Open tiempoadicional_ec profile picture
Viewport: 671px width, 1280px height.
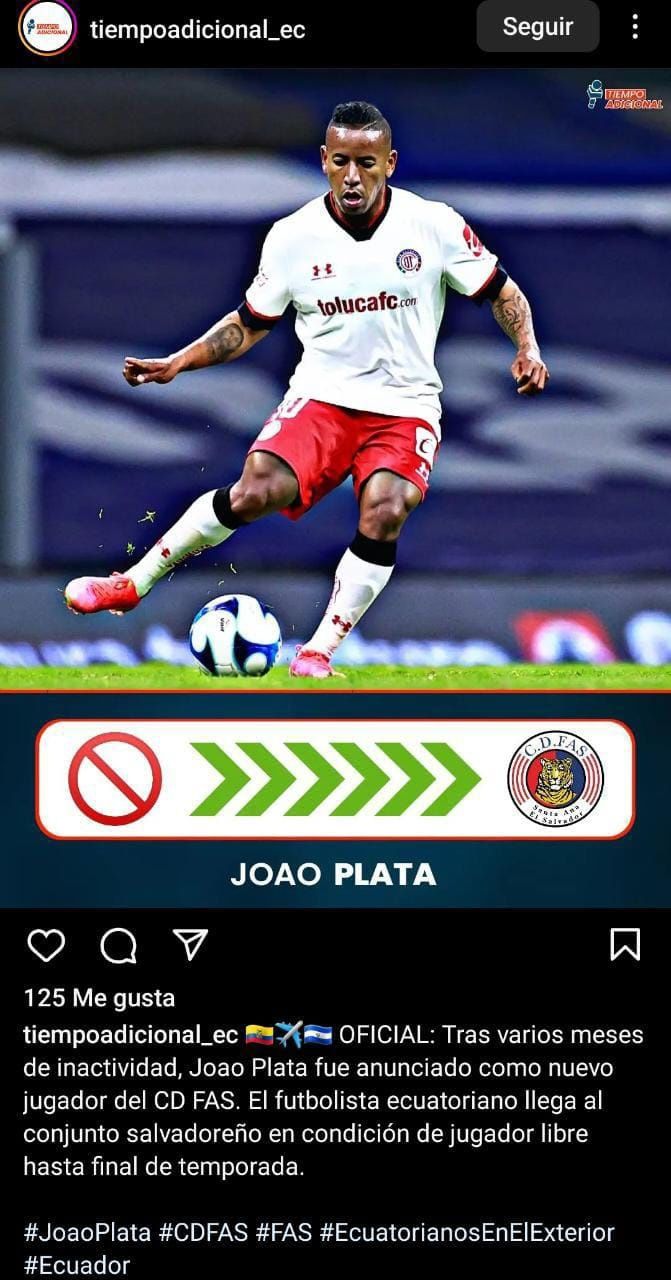point(46,28)
